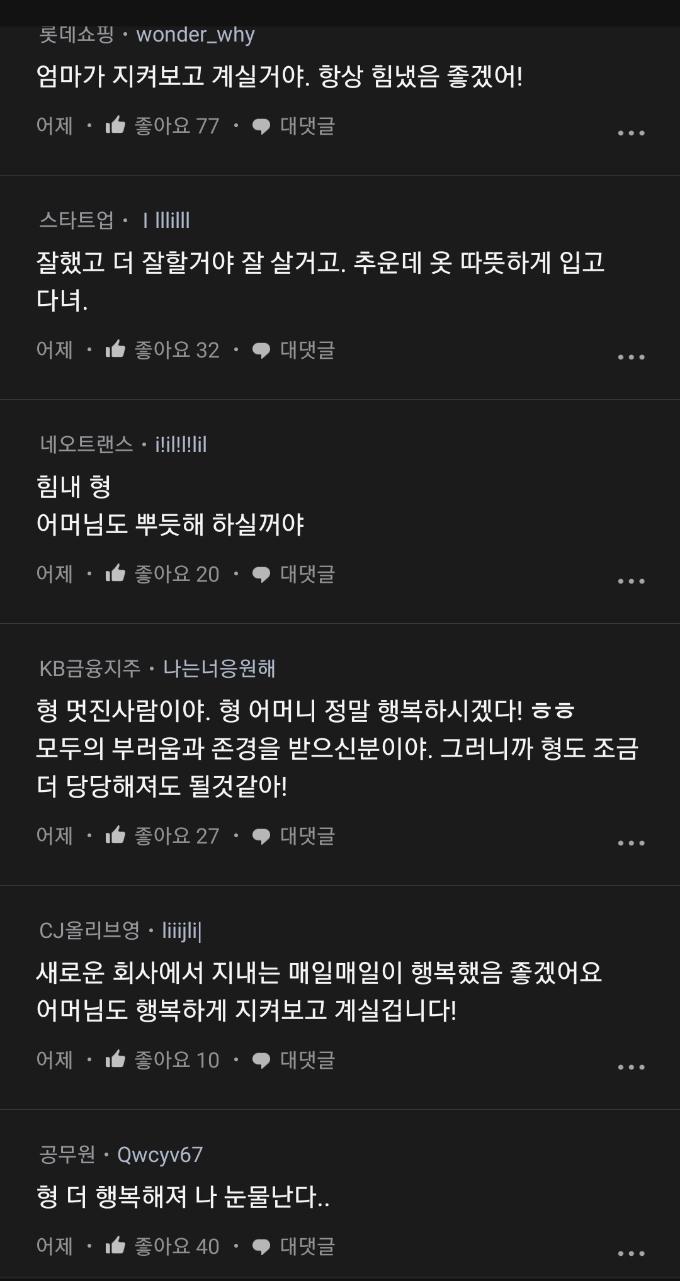Screen dimensions: 680x1281
Task: Reply to Qwcyv67's comment
Action: [x=293, y=1246]
